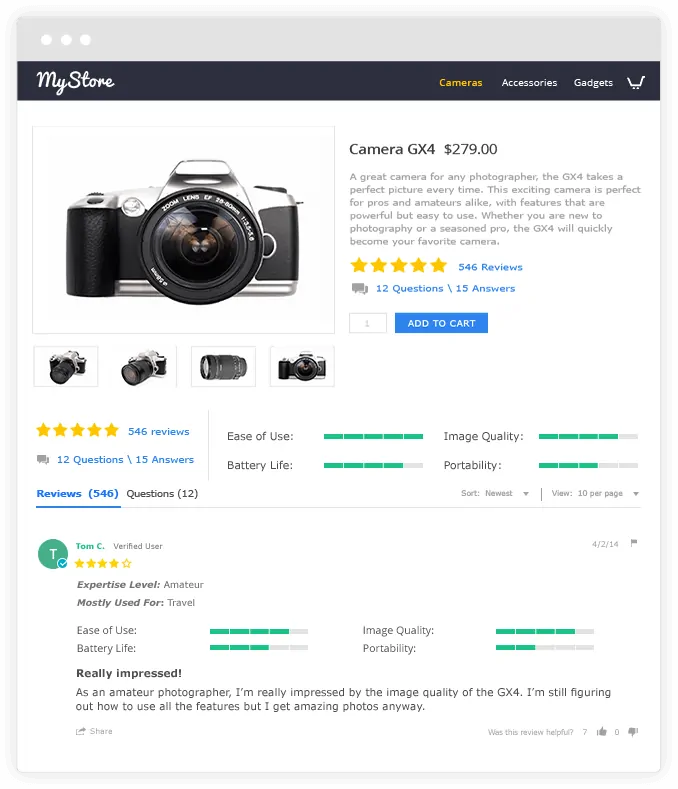This screenshot has height=789, width=678.
Task: View the zoom lens thumbnail image
Action: coord(223,366)
